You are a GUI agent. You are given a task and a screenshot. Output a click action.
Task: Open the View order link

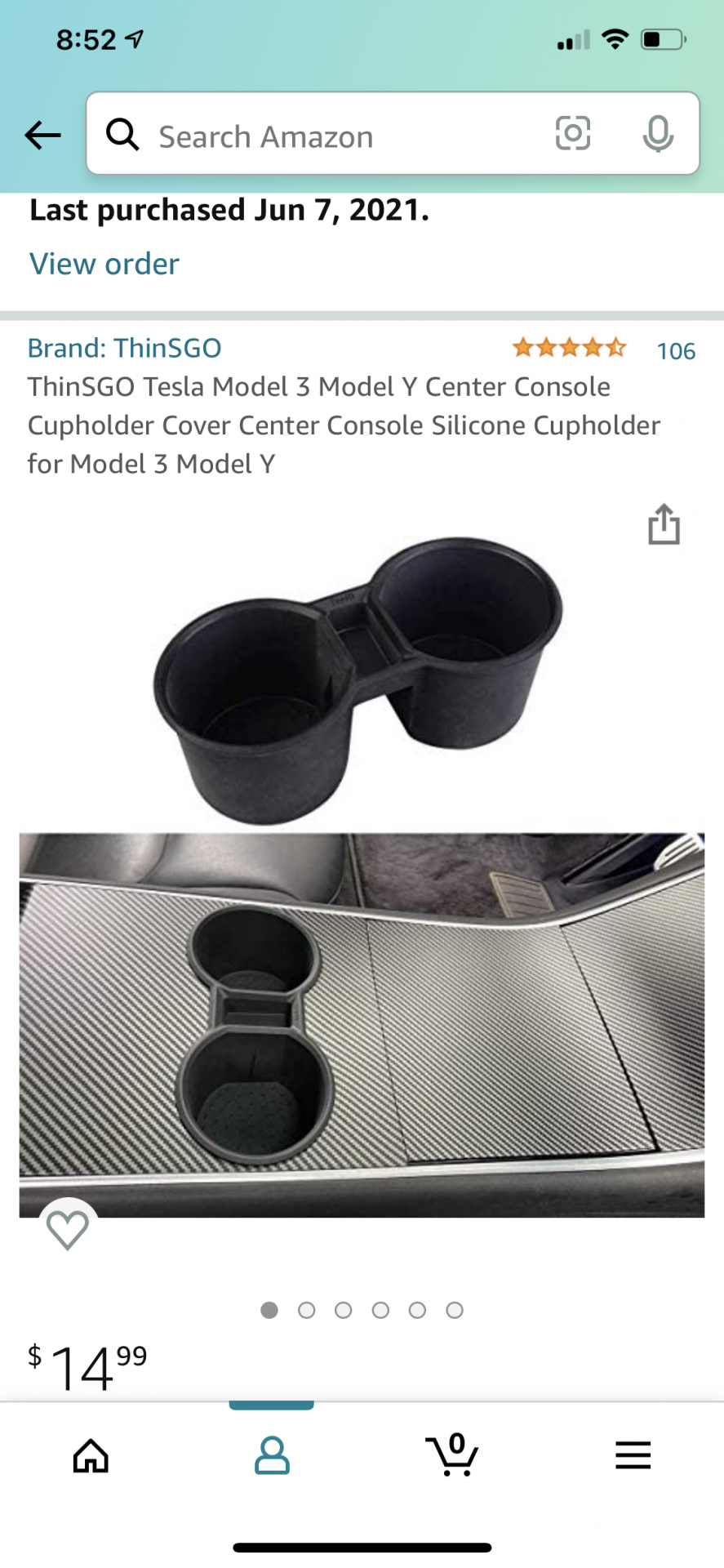104,264
